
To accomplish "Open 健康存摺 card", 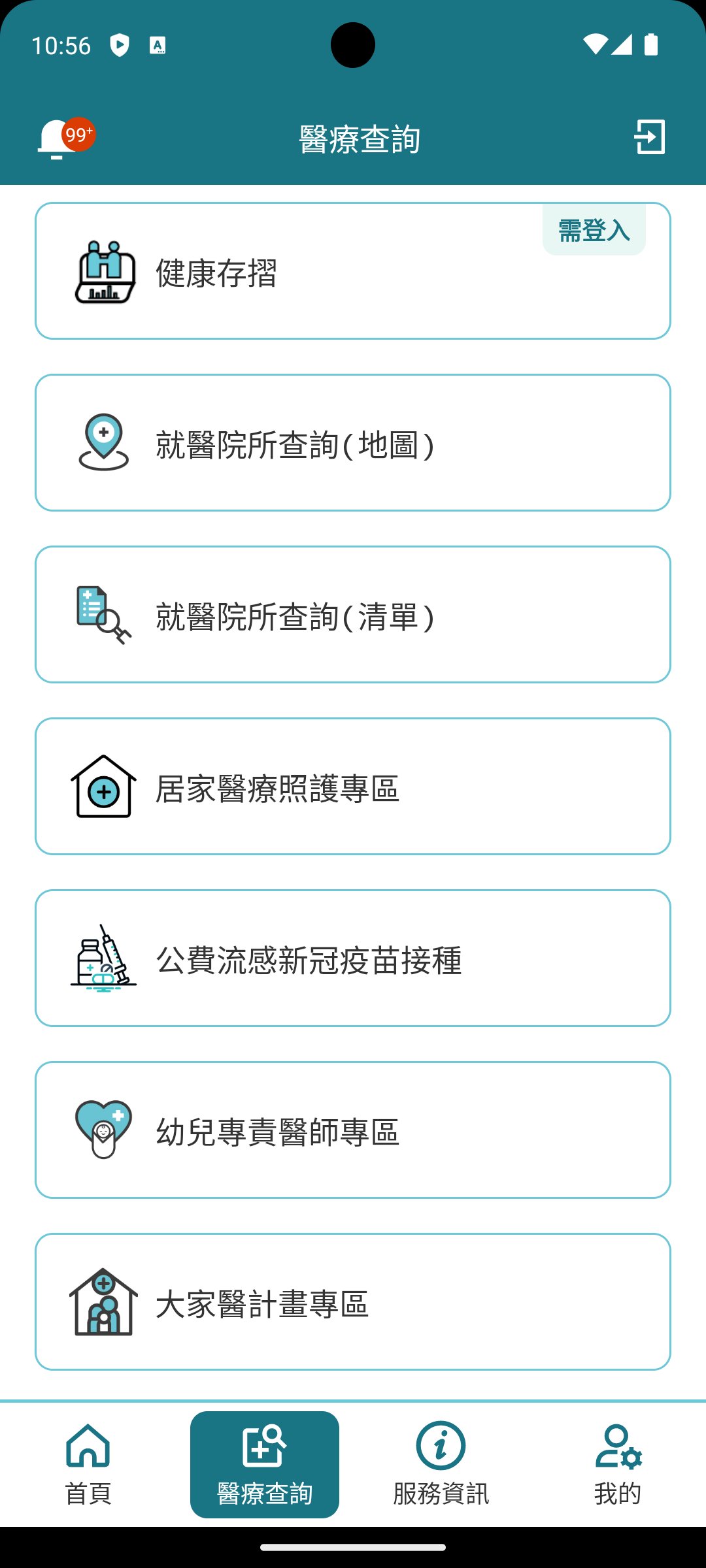I will pyautogui.click(x=353, y=271).
